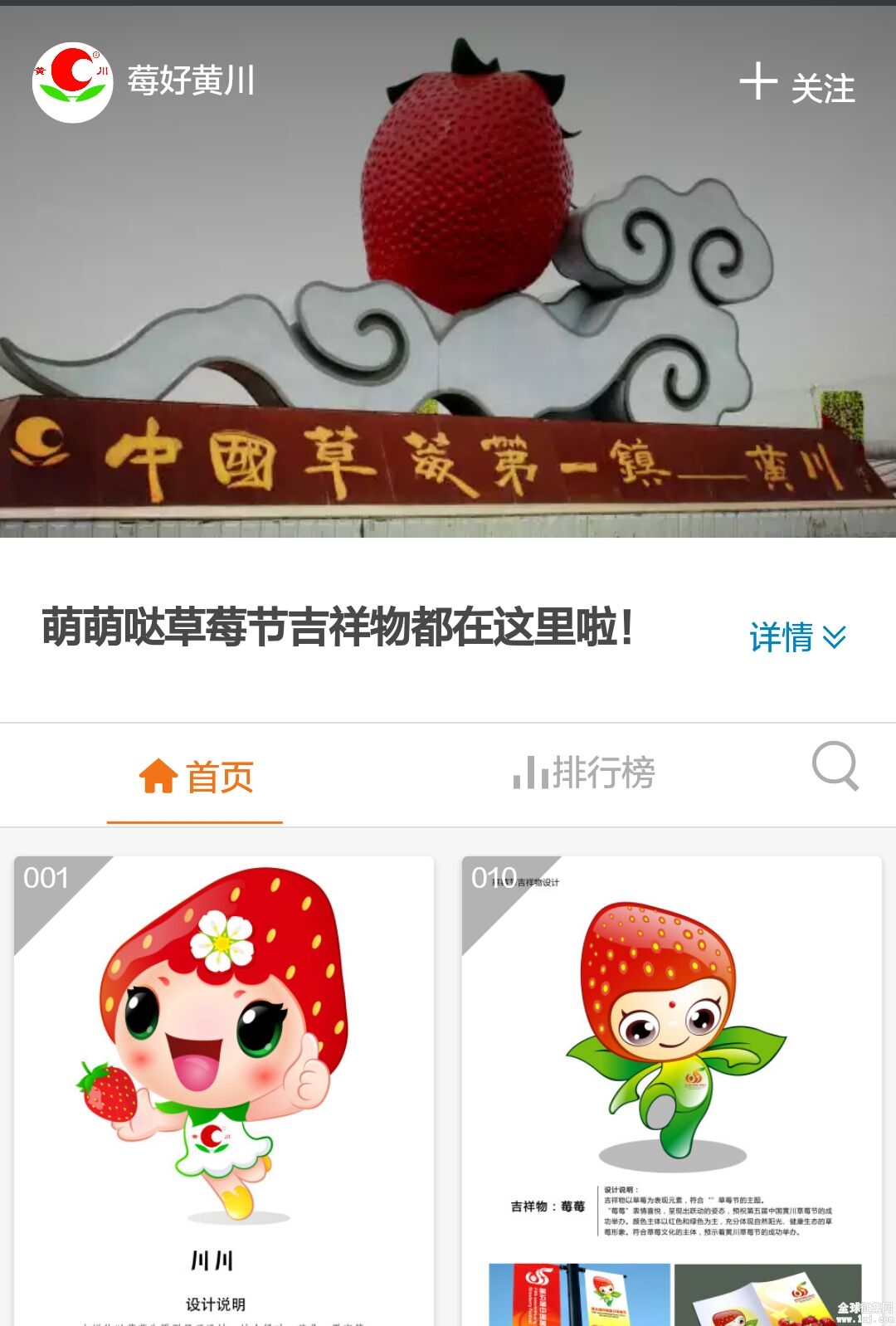
Task: Expand the 详情 details section
Action: [797, 637]
